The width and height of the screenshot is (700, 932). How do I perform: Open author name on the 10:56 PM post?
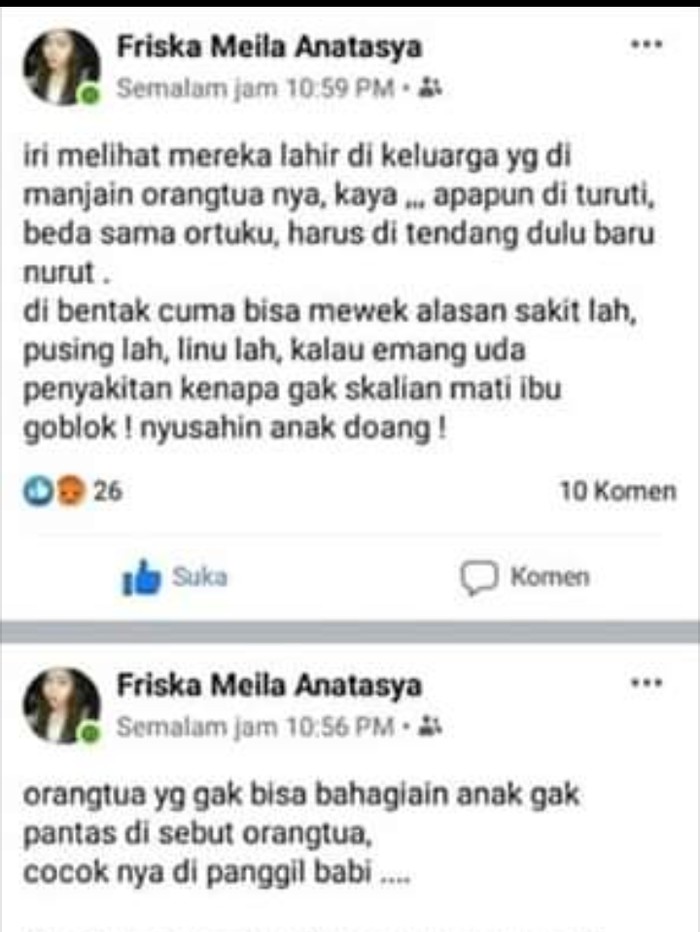click(x=269, y=686)
